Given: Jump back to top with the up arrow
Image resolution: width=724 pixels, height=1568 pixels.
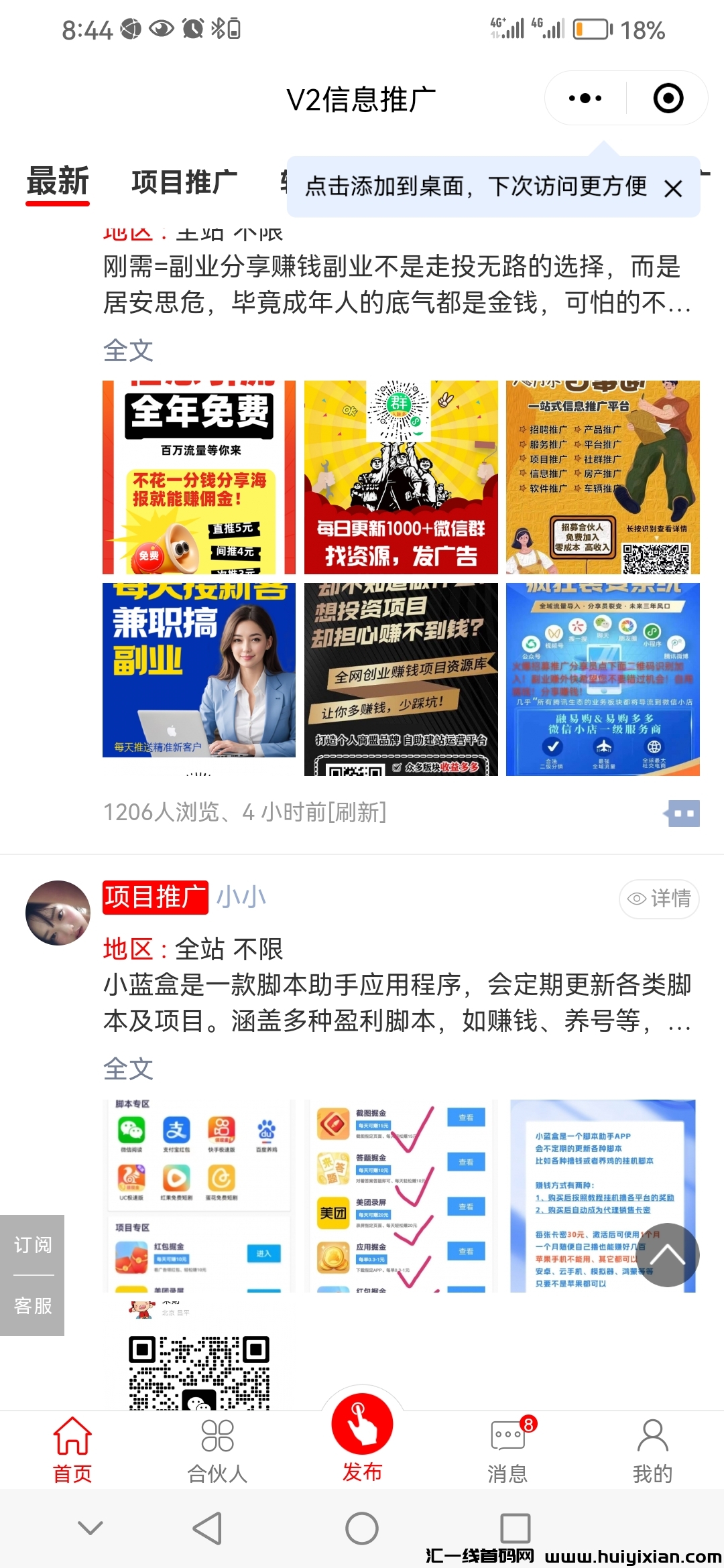Looking at the screenshot, I should 667,1255.
